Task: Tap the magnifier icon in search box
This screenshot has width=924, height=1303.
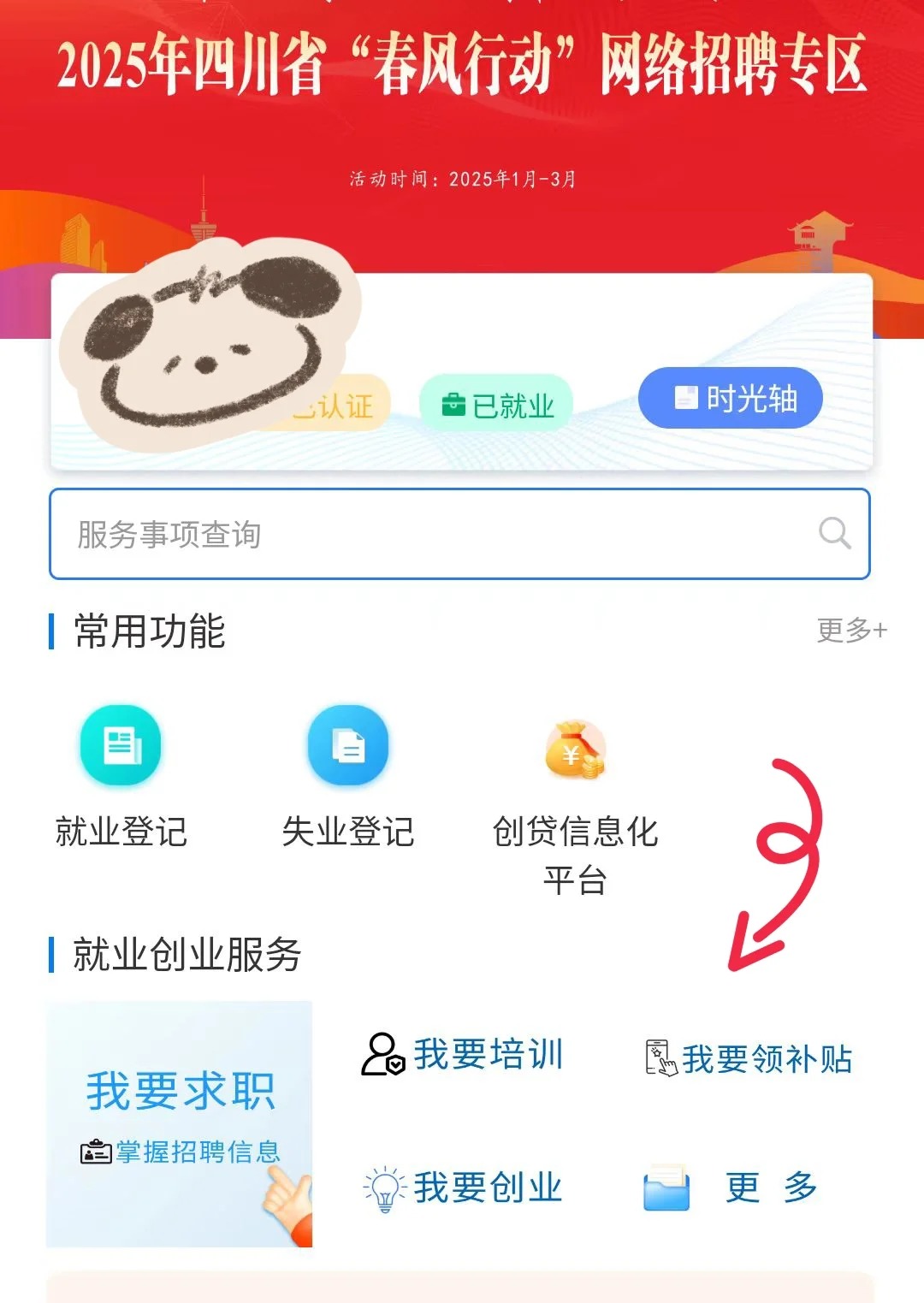Action: coord(834,534)
